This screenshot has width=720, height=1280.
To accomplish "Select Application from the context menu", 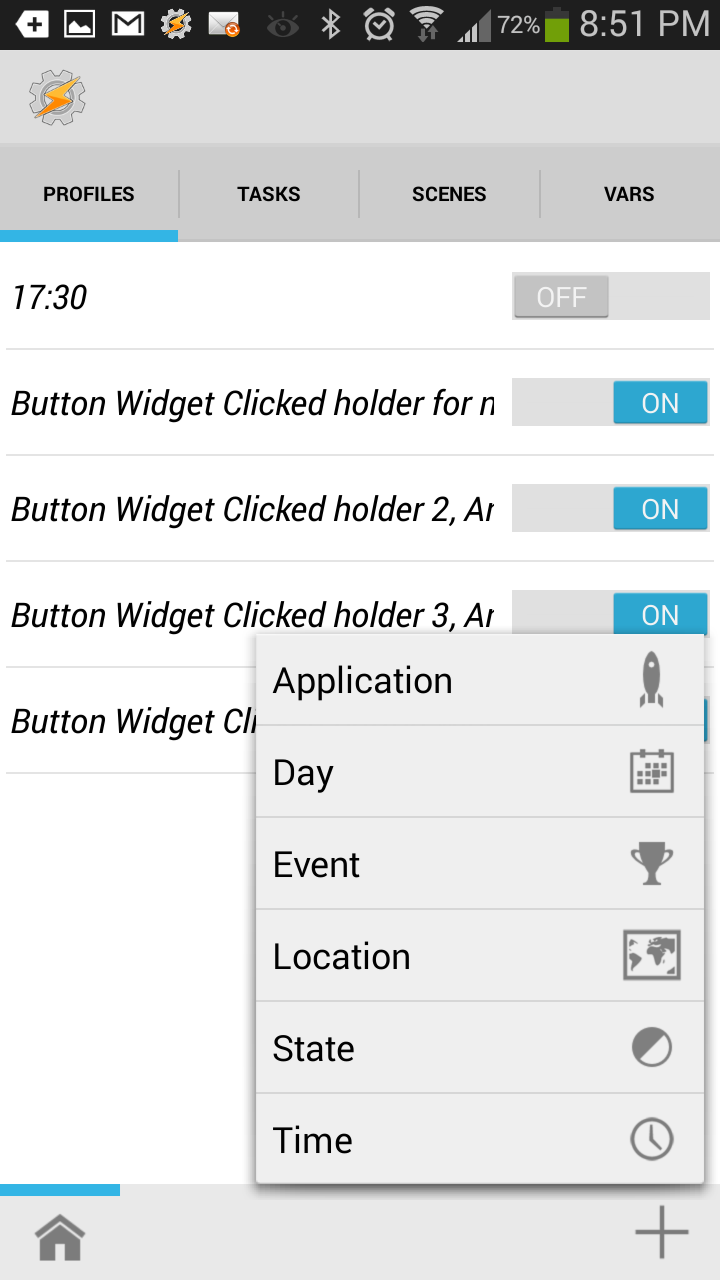I will coord(480,681).
